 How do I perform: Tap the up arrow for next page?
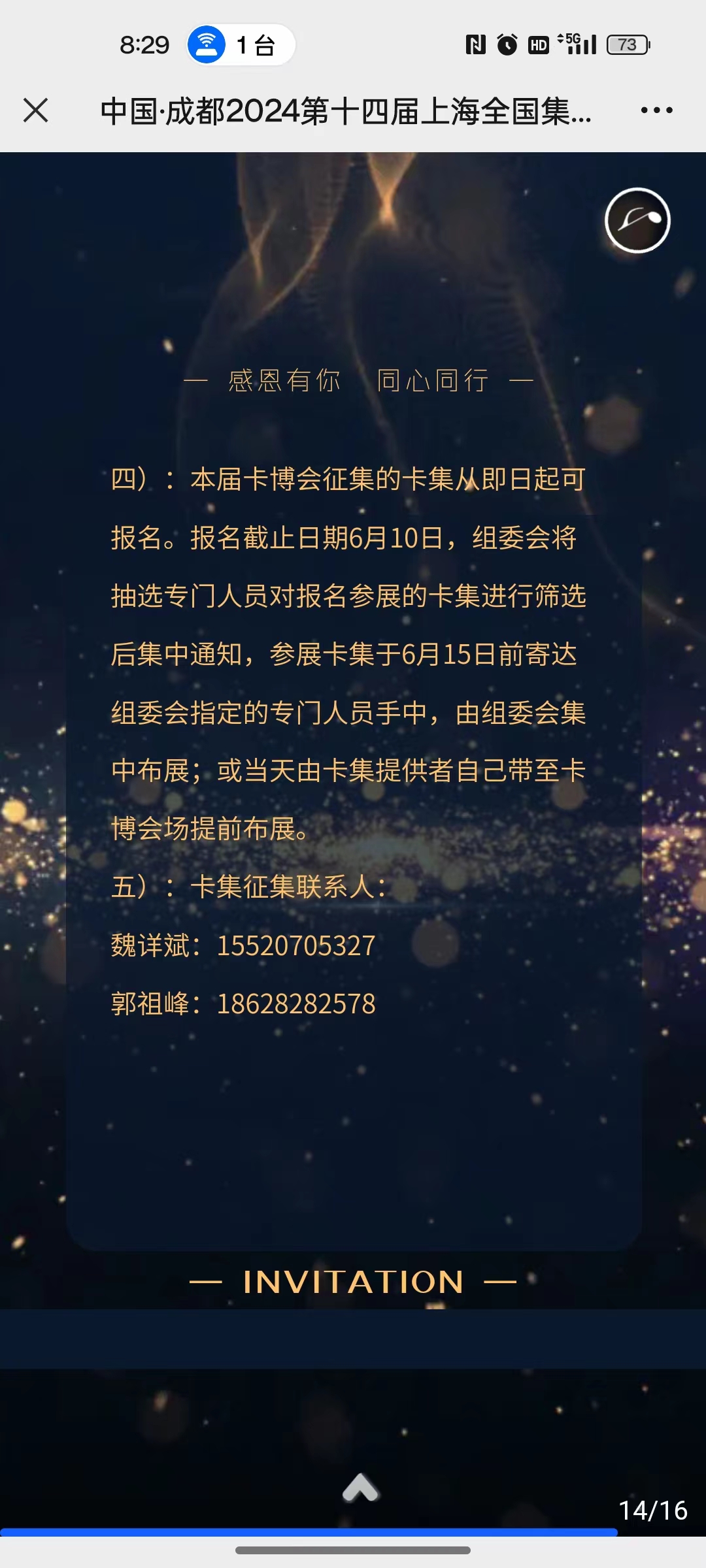[360, 1488]
